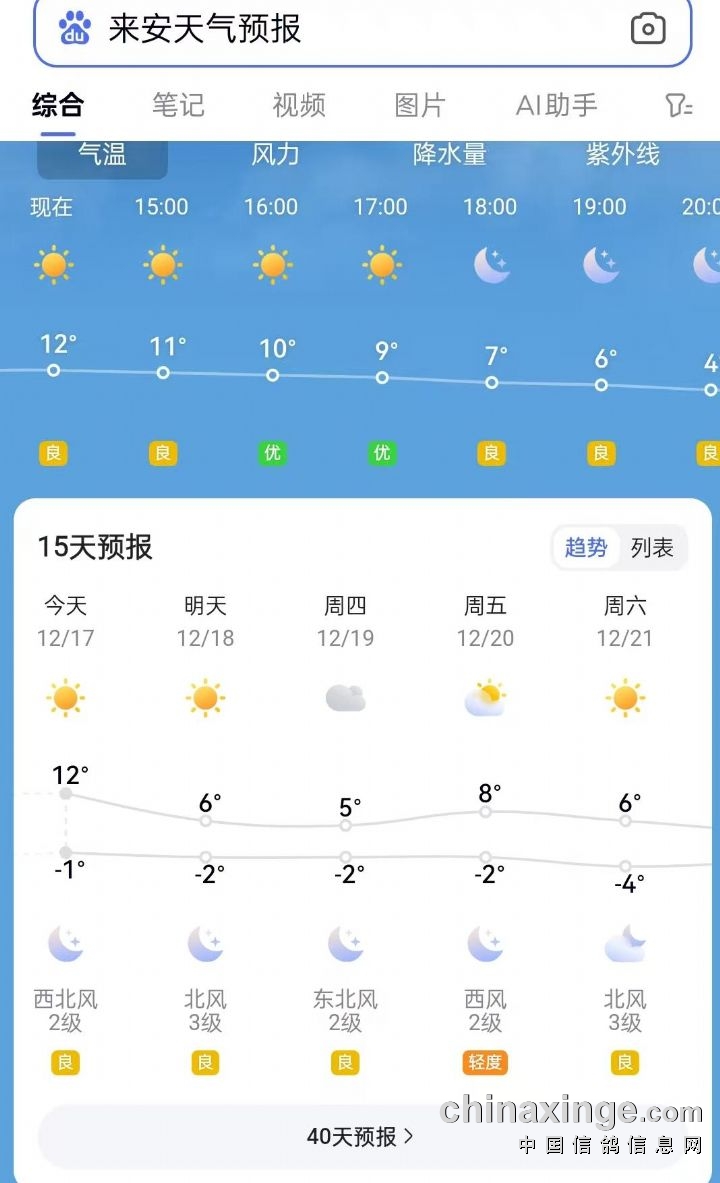720x1183 pixels.
Task: Open the 40天预报 forecast
Action: tap(360, 1136)
